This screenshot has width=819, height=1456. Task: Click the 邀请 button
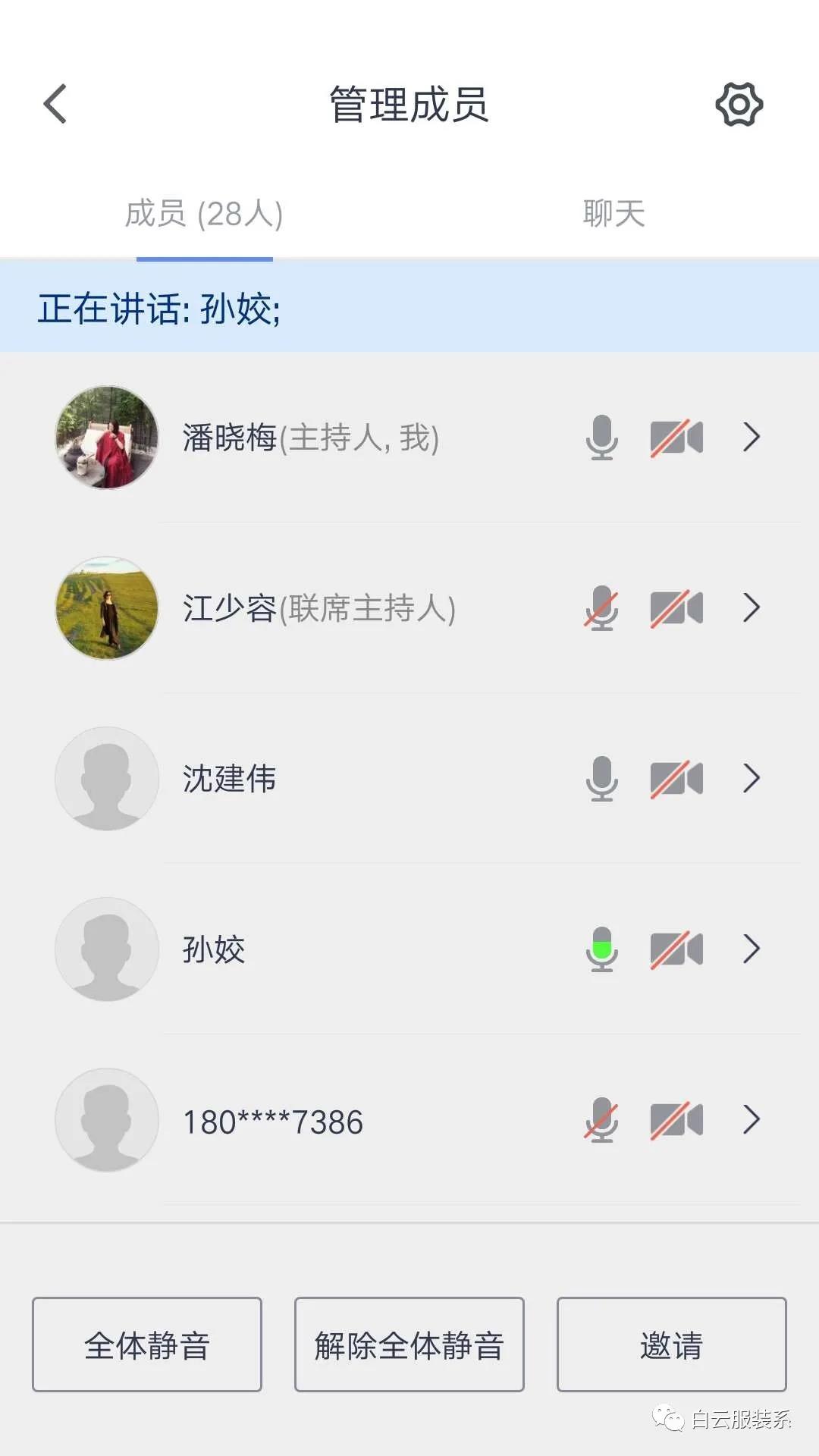coord(670,1344)
